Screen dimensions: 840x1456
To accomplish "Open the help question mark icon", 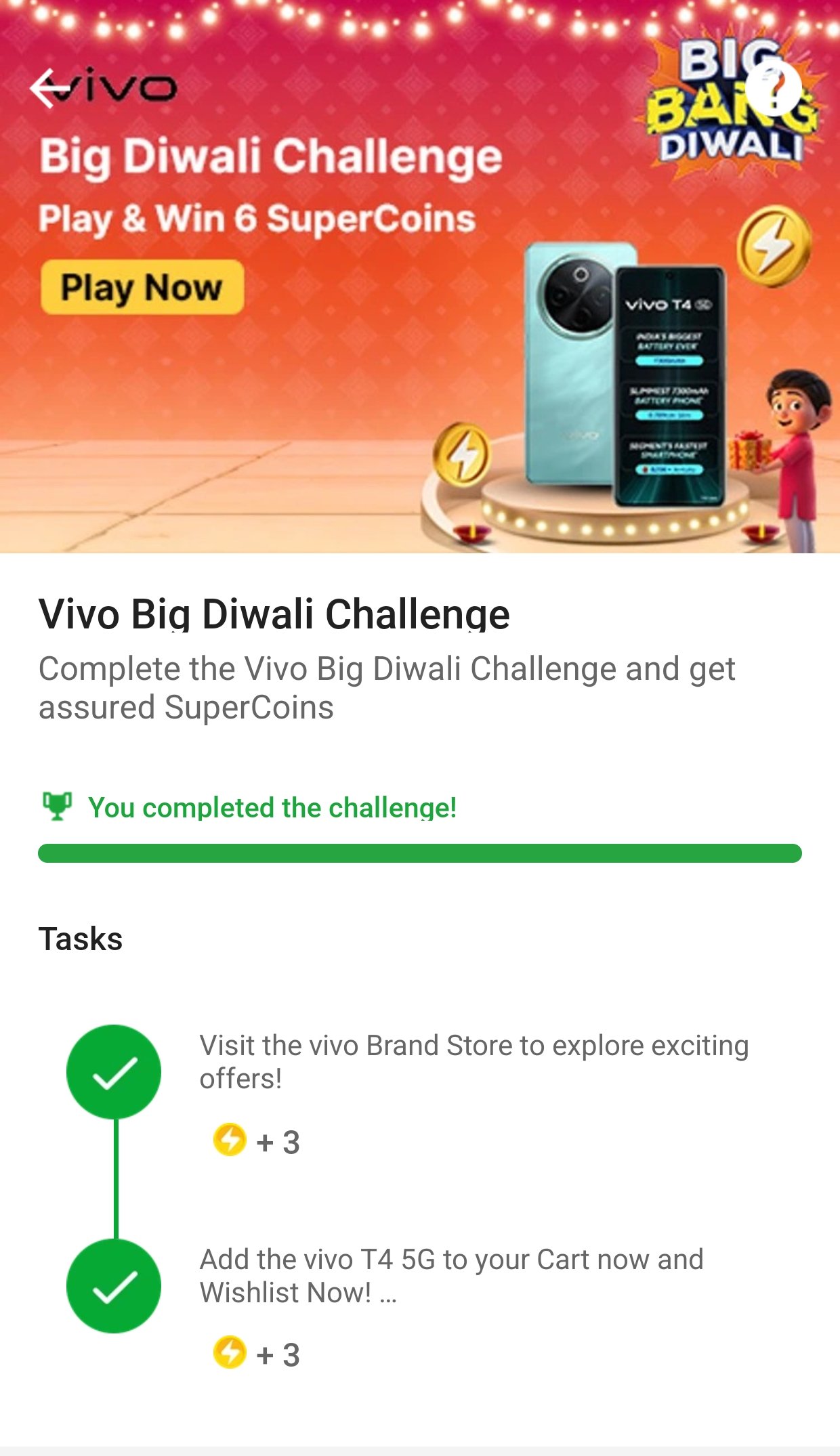I will (774, 88).
